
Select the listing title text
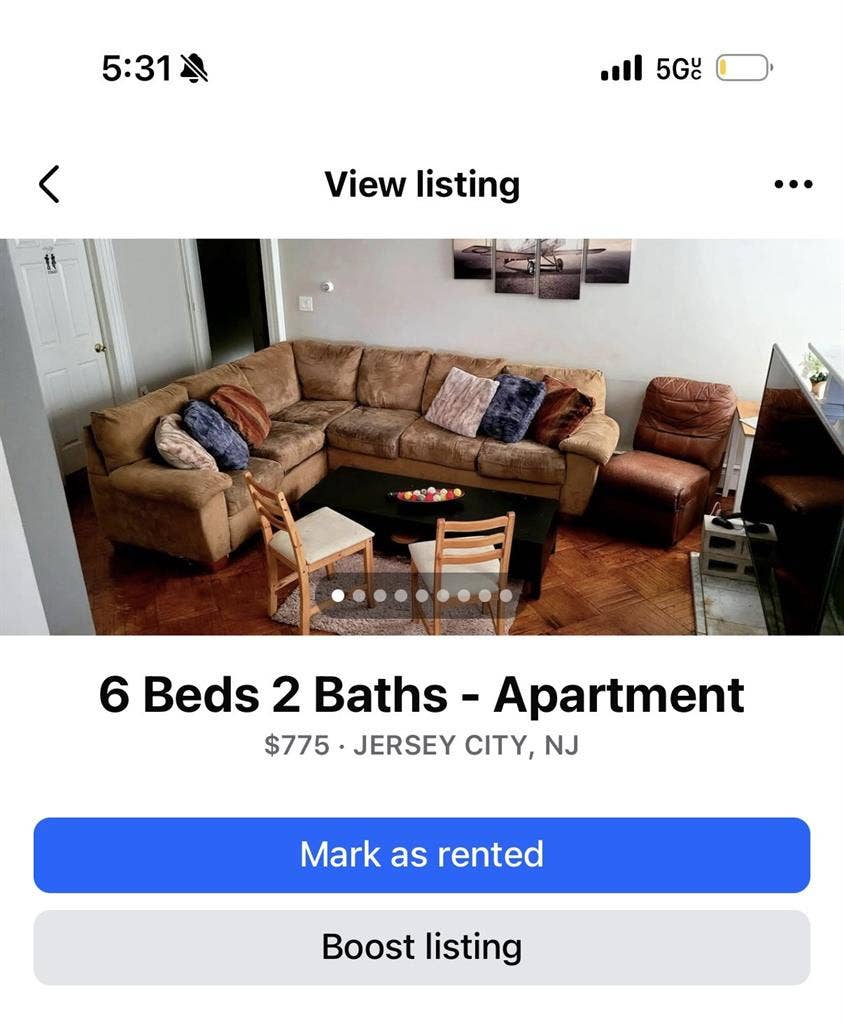(421, 694)
